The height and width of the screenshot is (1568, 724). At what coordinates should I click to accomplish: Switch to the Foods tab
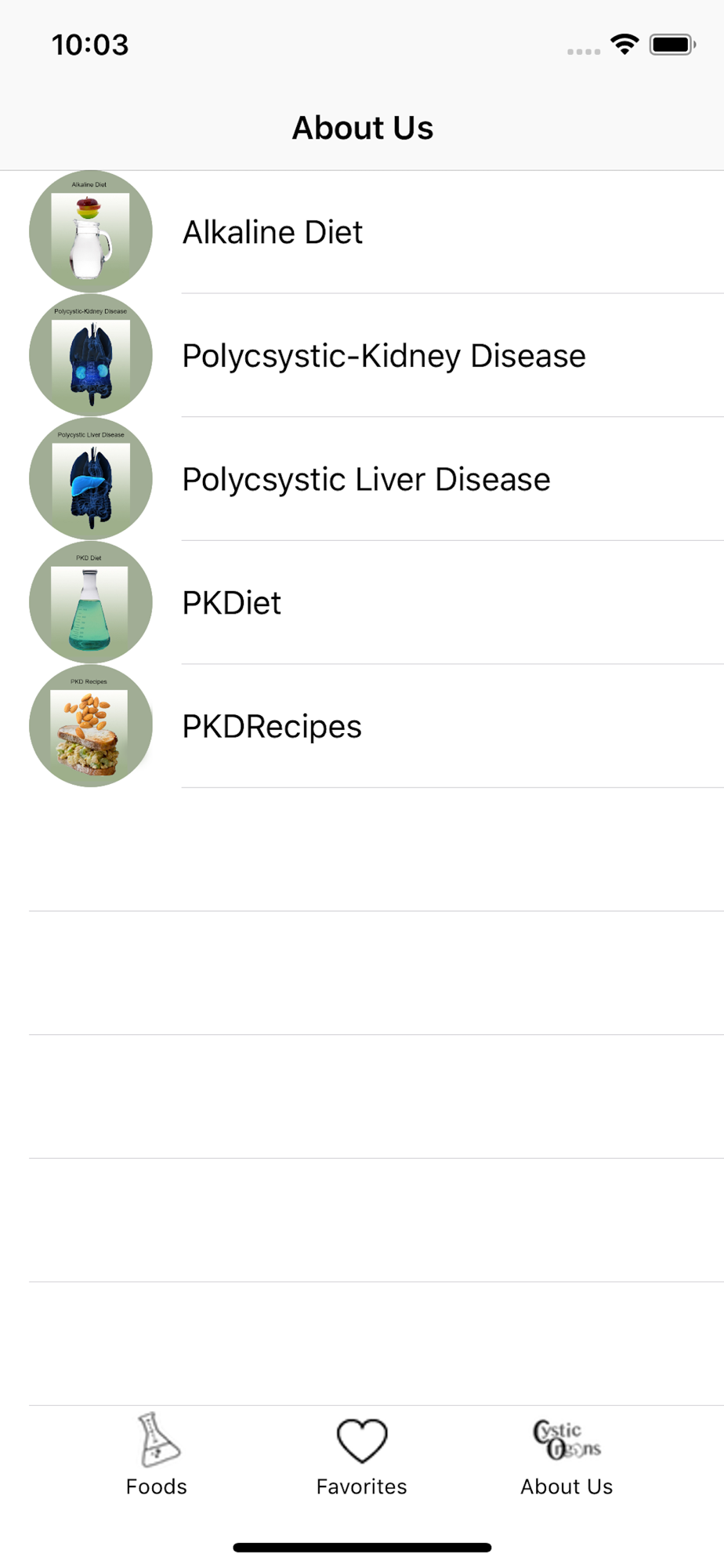[157, 1455]
